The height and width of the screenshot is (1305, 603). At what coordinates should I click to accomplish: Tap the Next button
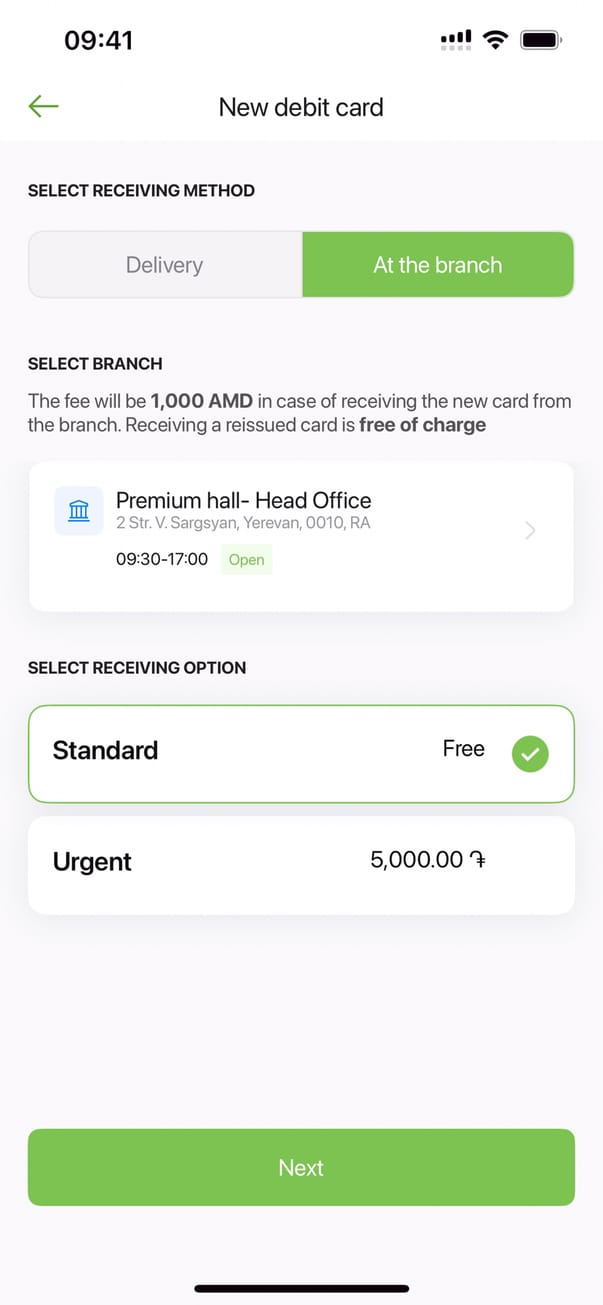pos(301,1167)
